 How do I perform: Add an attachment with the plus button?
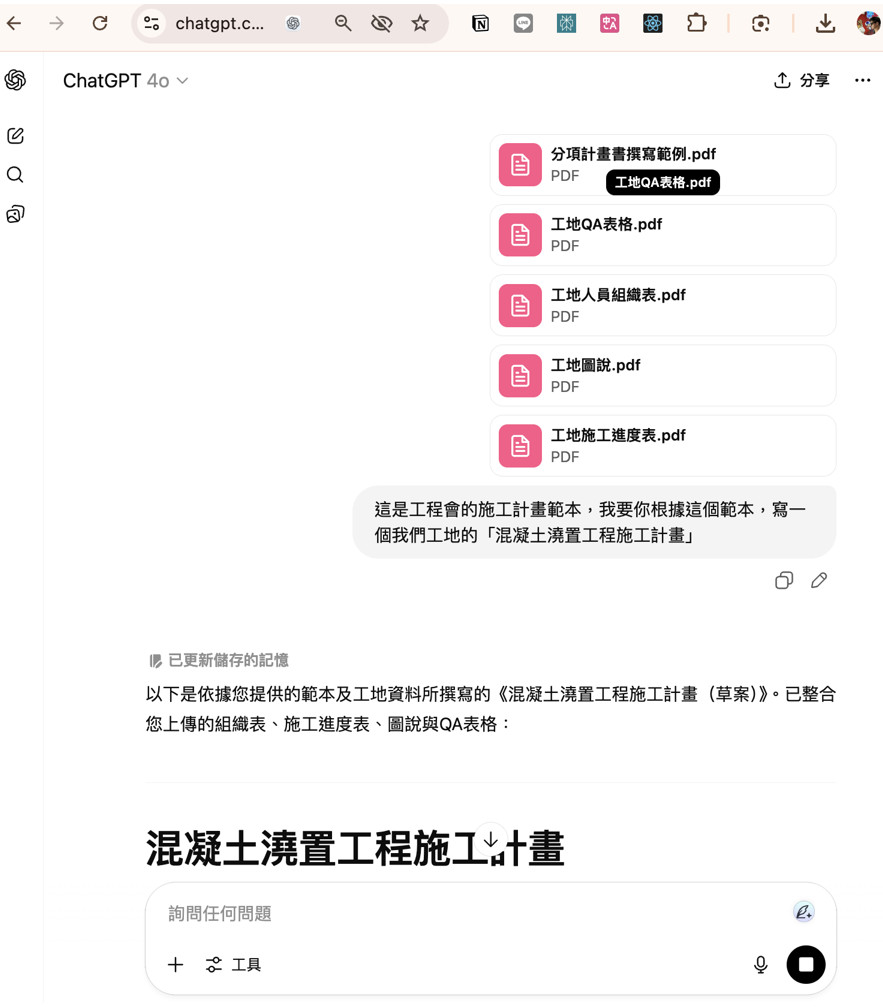(x=175, y=964)
